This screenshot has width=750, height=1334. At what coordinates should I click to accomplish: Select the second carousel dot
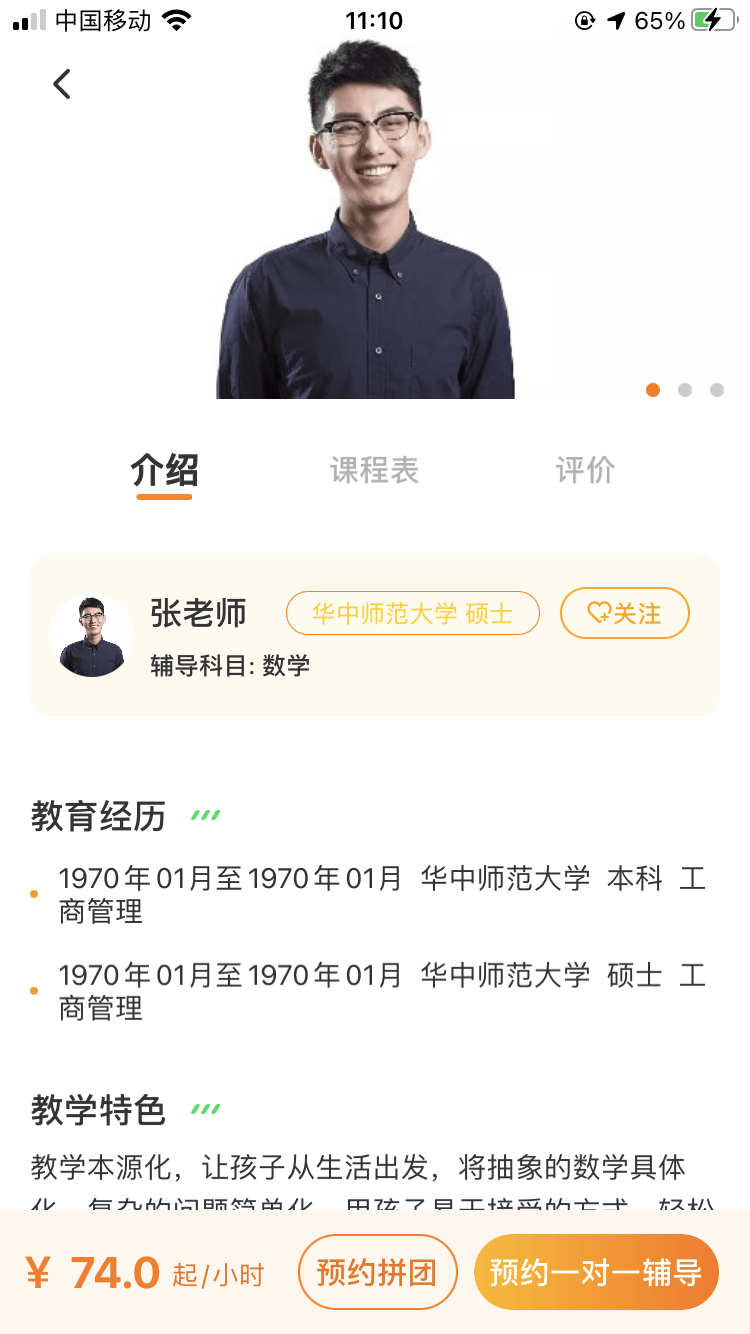point(685,390)
